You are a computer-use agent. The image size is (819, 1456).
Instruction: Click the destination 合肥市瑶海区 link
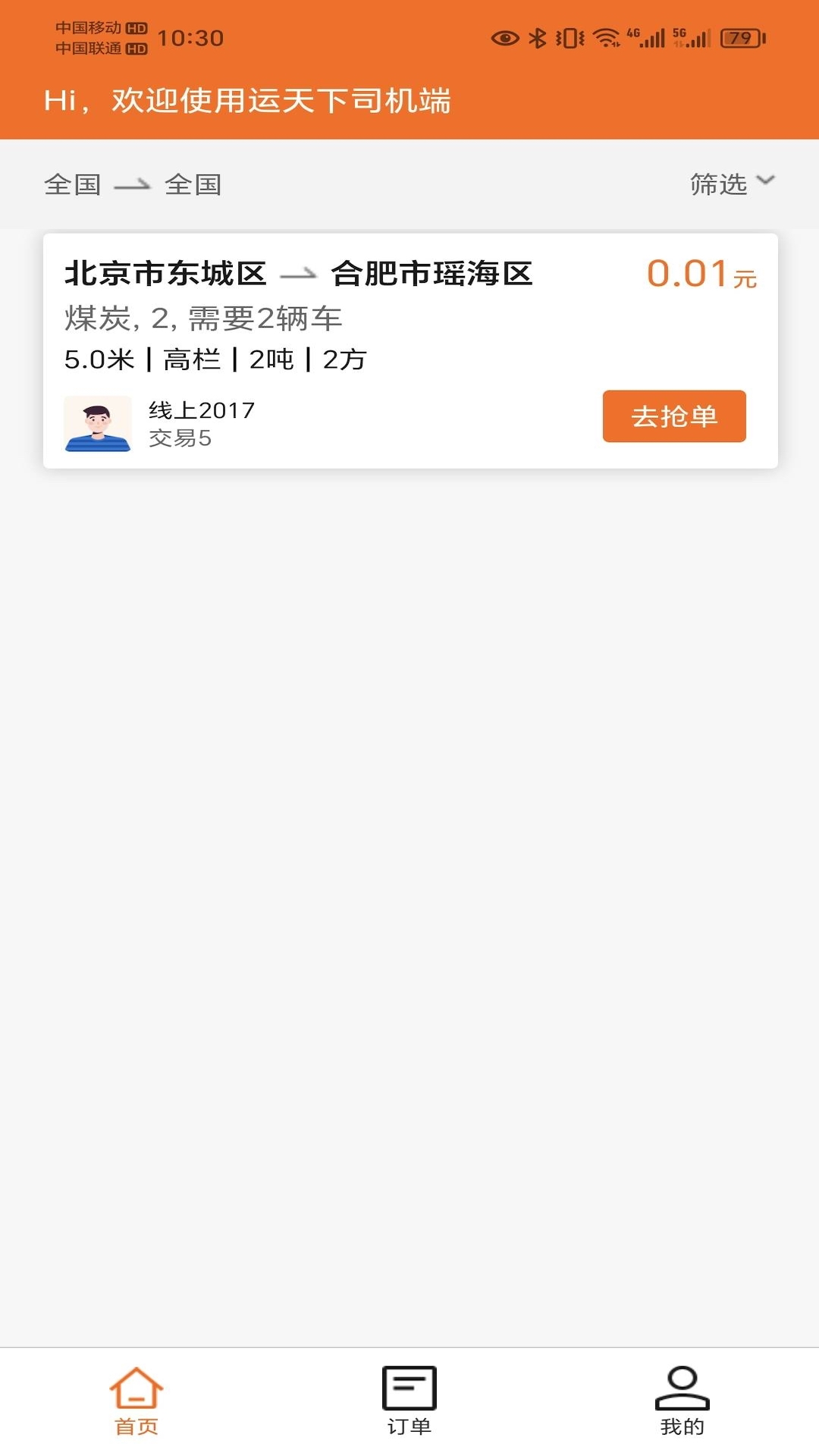[432, 275]
